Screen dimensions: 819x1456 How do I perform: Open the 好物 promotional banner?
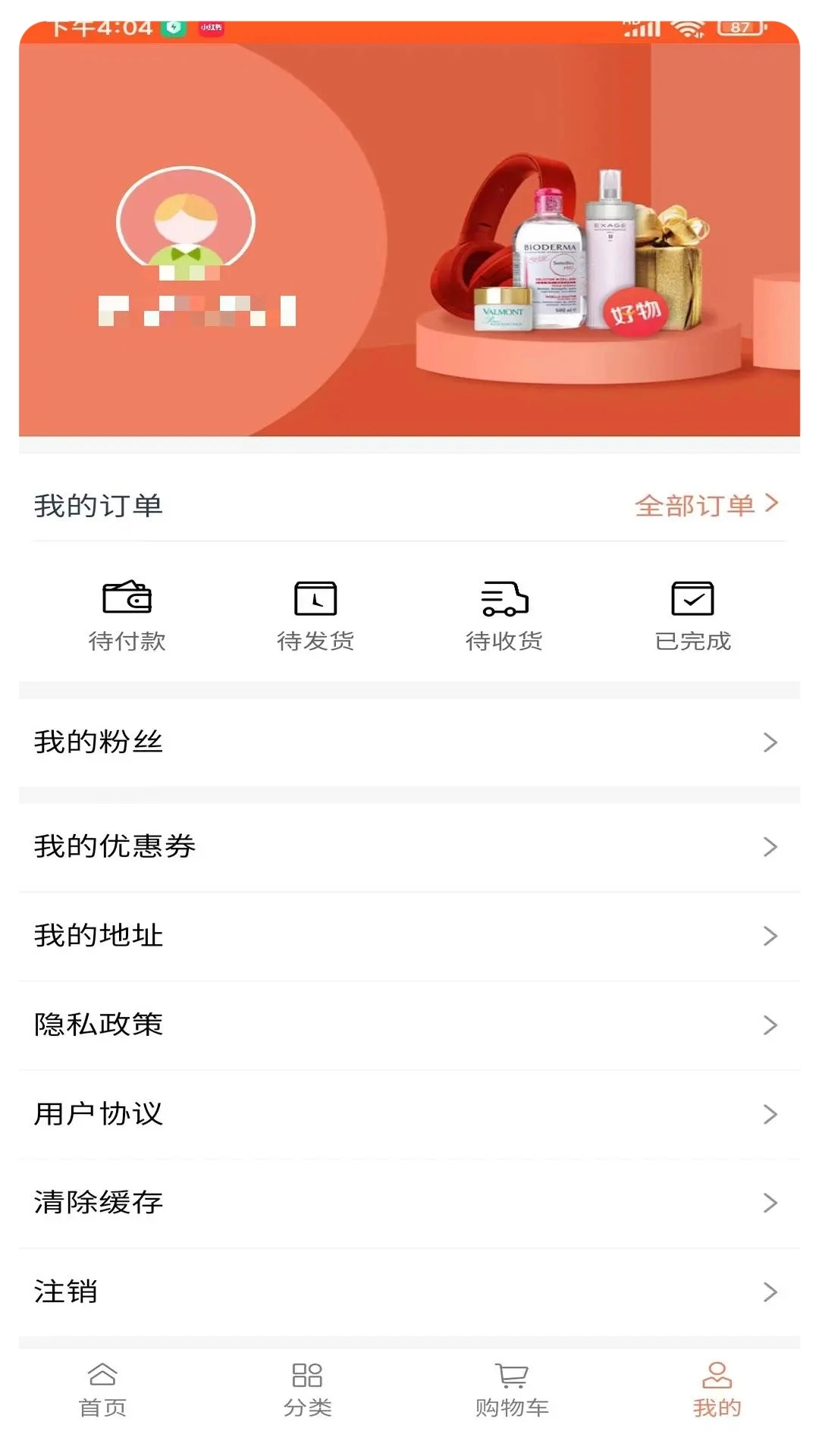637,311
